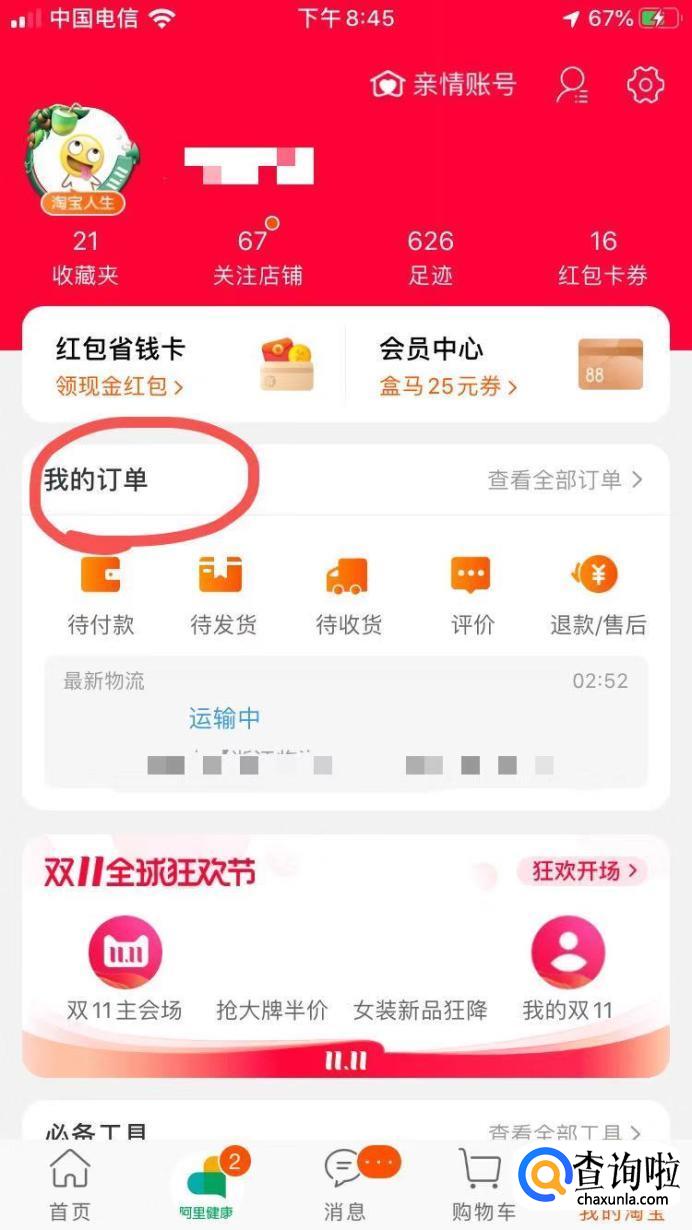Open 评价 reviews

472,596
